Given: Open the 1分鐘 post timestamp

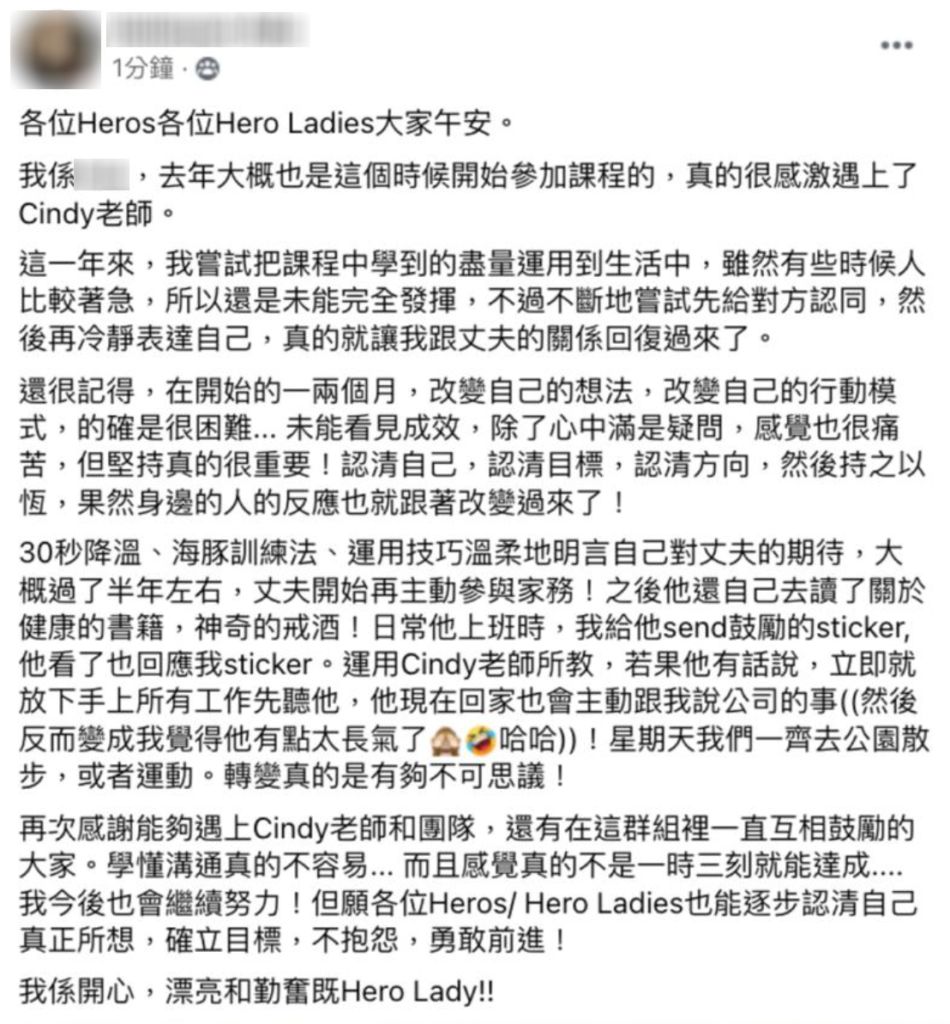Looking at the screenshot, I should pos(142,69).
